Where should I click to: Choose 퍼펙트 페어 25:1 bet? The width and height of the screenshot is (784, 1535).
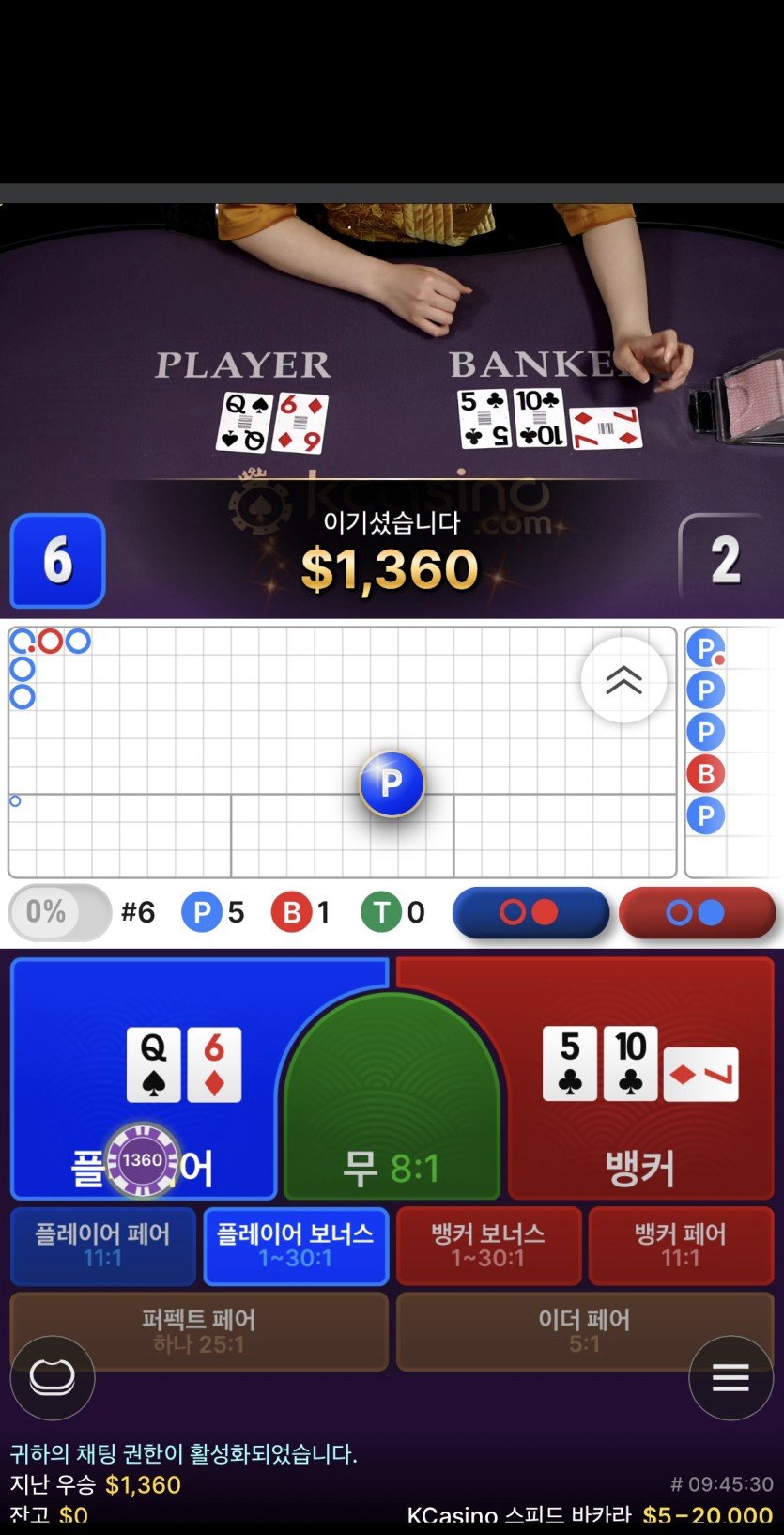point(199,1330)
